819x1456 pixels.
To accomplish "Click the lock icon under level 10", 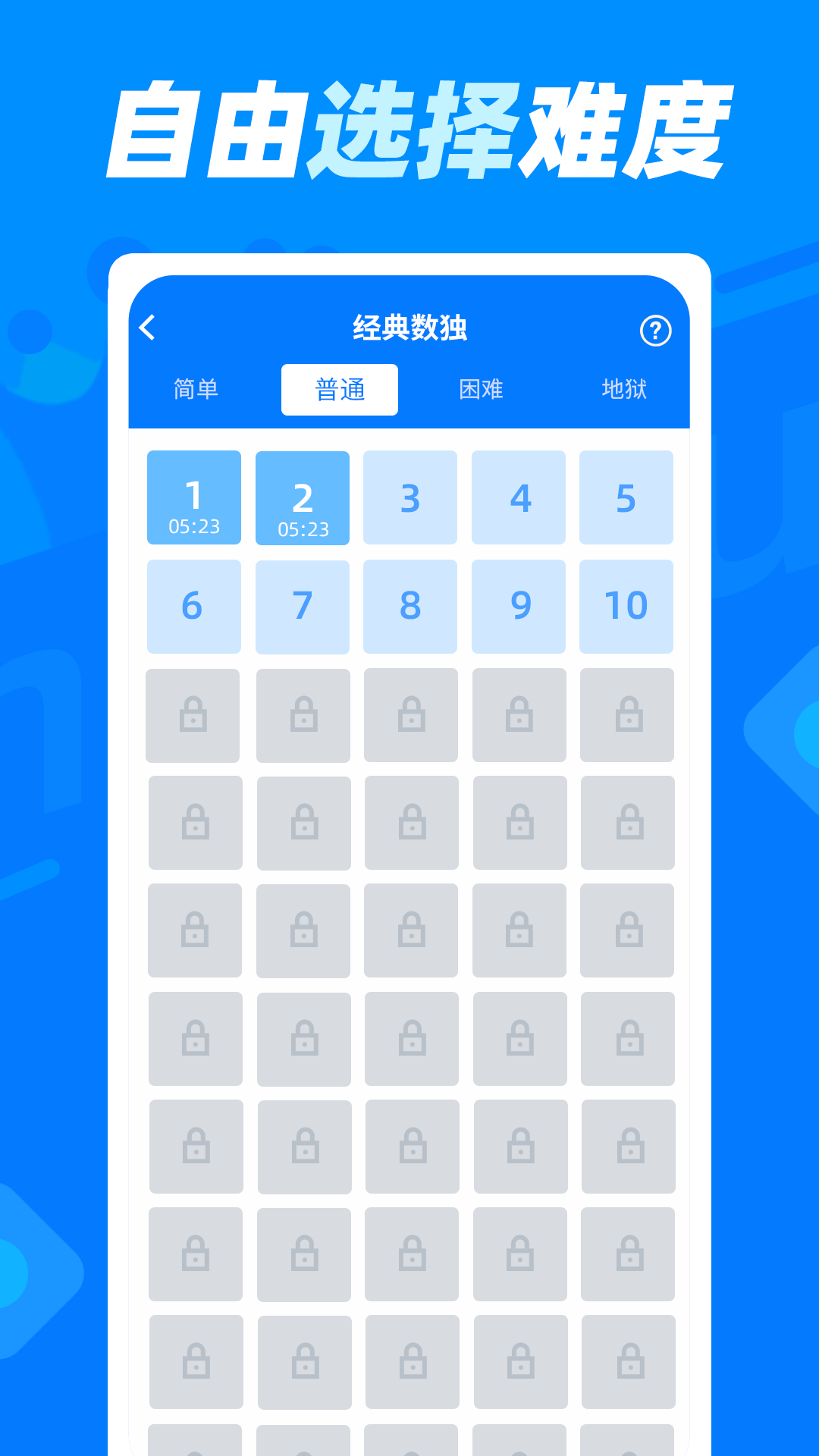I will (x=627, y=715).
